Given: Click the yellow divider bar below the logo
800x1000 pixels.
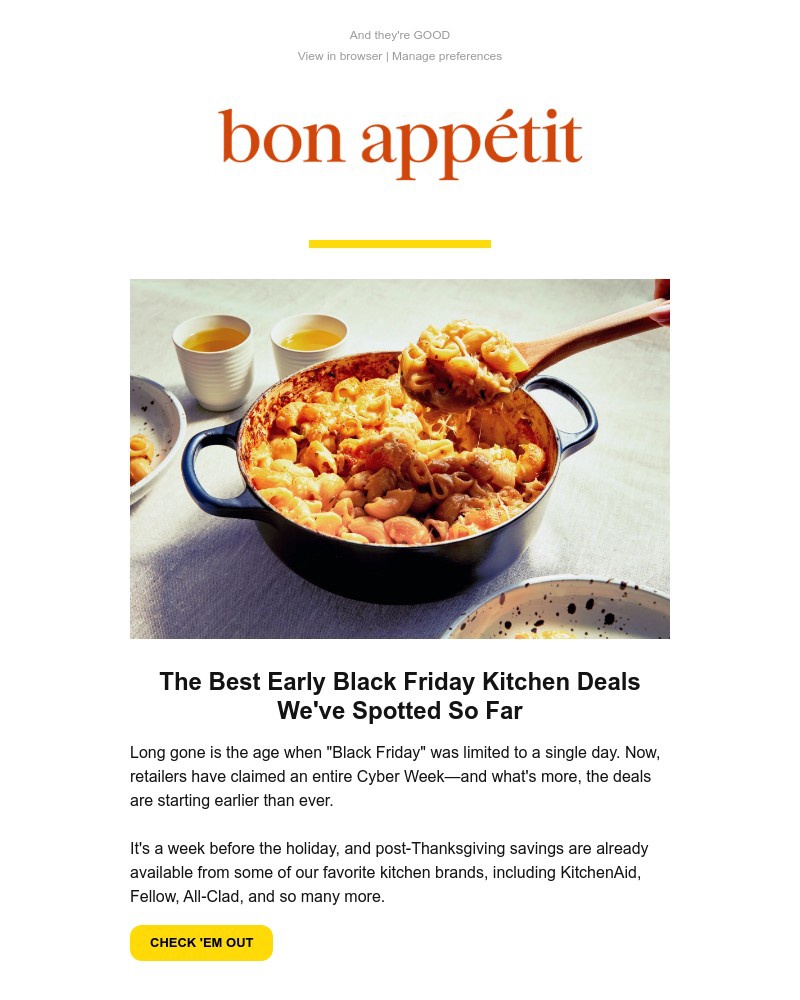Looking at the screenshot, I should [x=400, y=243].
